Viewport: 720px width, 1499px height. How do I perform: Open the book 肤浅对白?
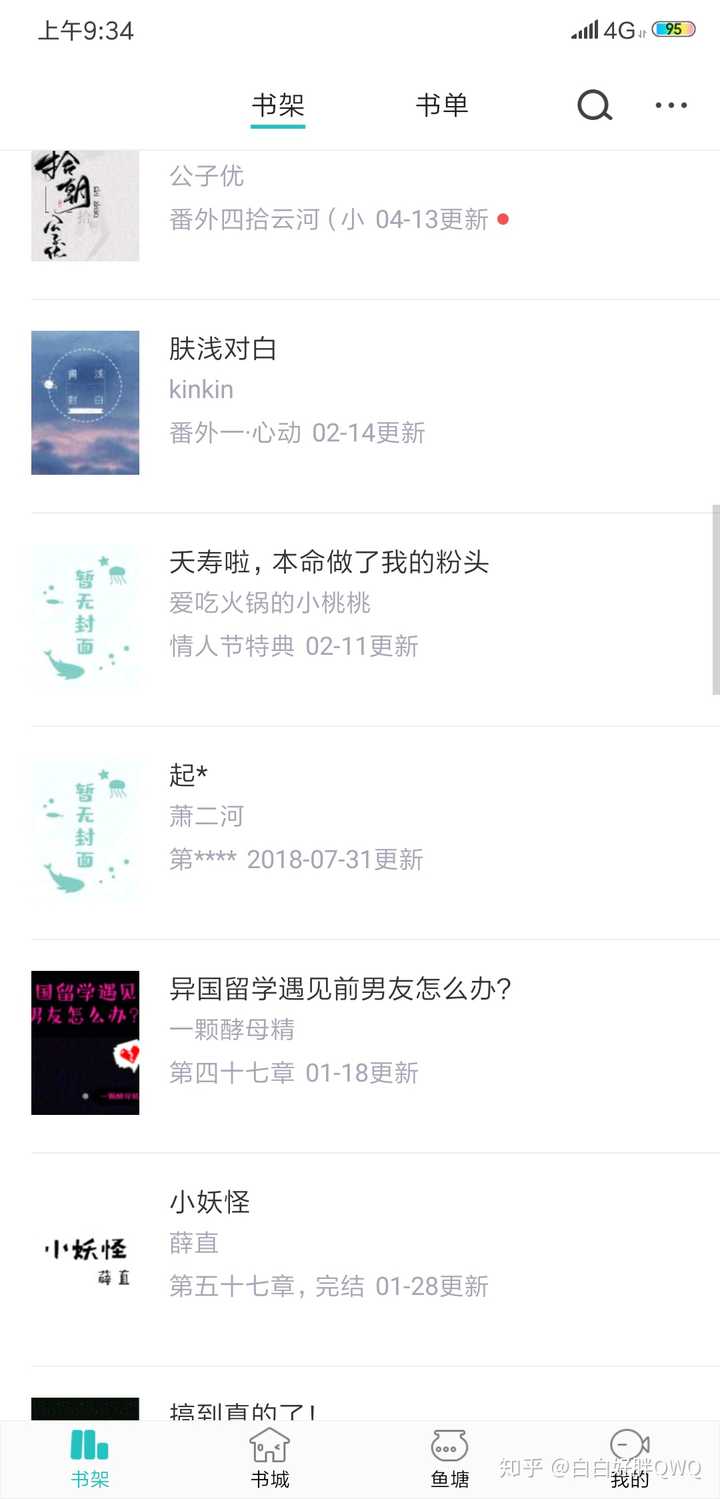click(222, 350)
